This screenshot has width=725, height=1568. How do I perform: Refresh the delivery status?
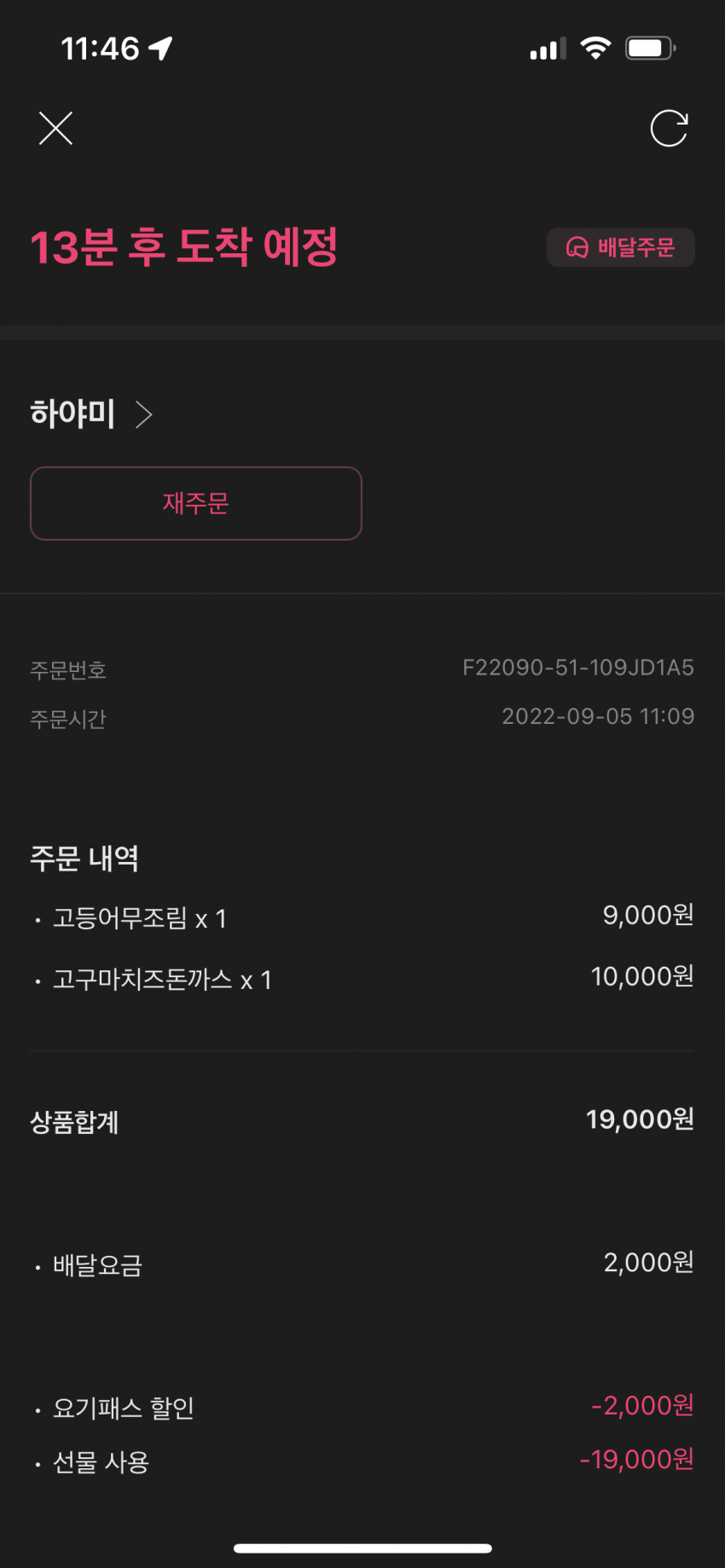tap(669, 129)
